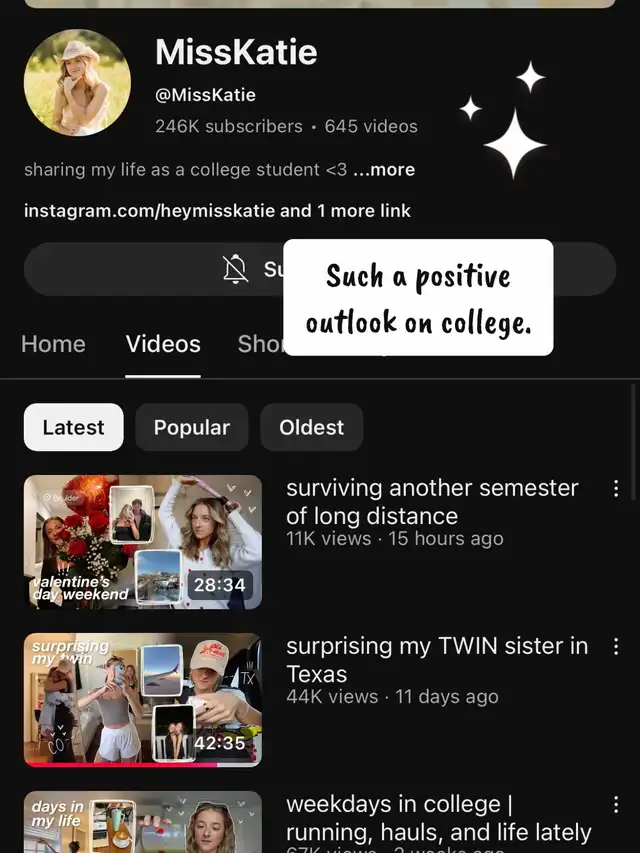Filter videos by Latest
The height and width of the screenshot is (853, 640).
coord(73,428)
